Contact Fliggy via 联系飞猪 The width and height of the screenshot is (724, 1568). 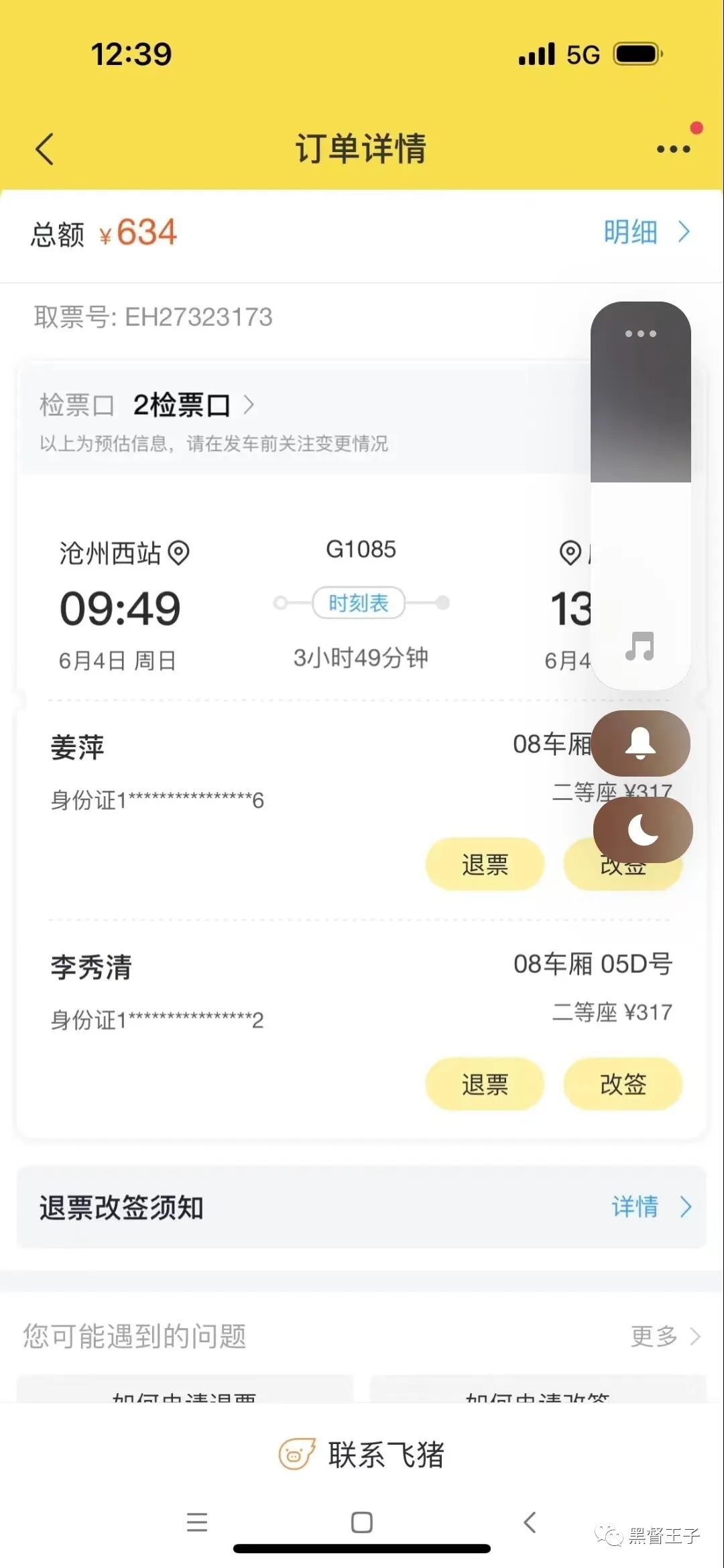[x=362, y=1455]
